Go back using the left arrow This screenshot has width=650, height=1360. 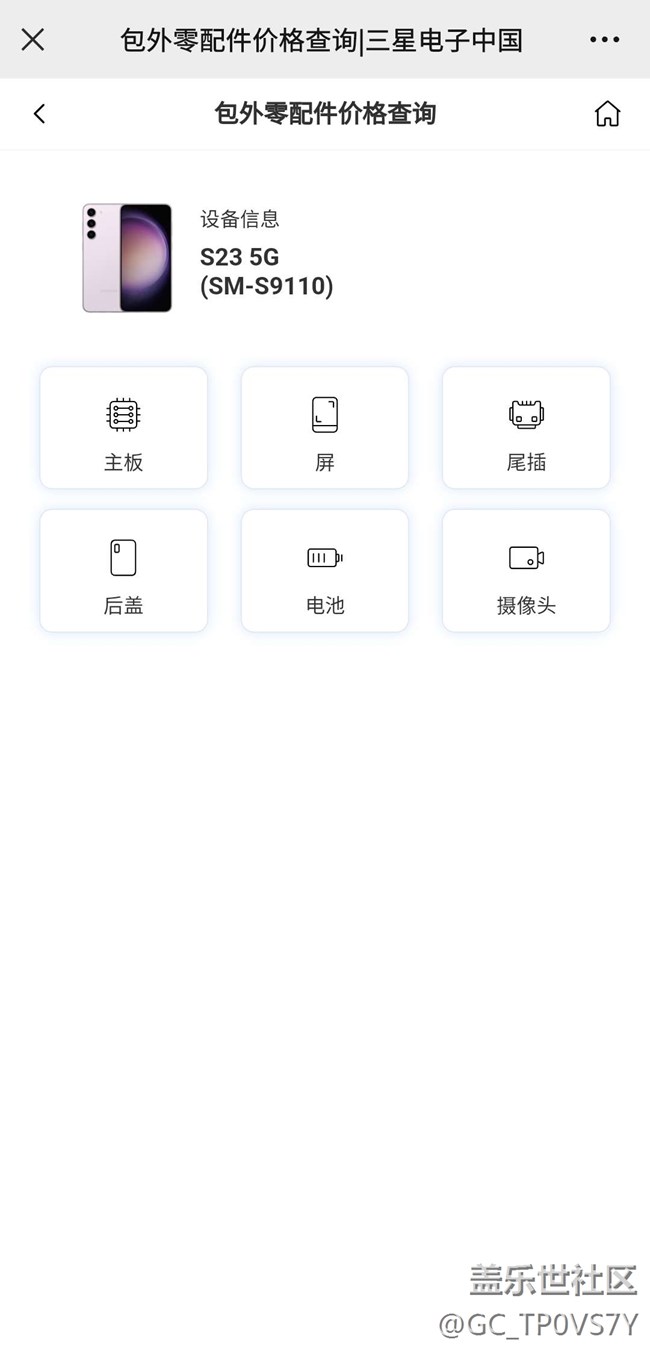[x=39, y=114]
